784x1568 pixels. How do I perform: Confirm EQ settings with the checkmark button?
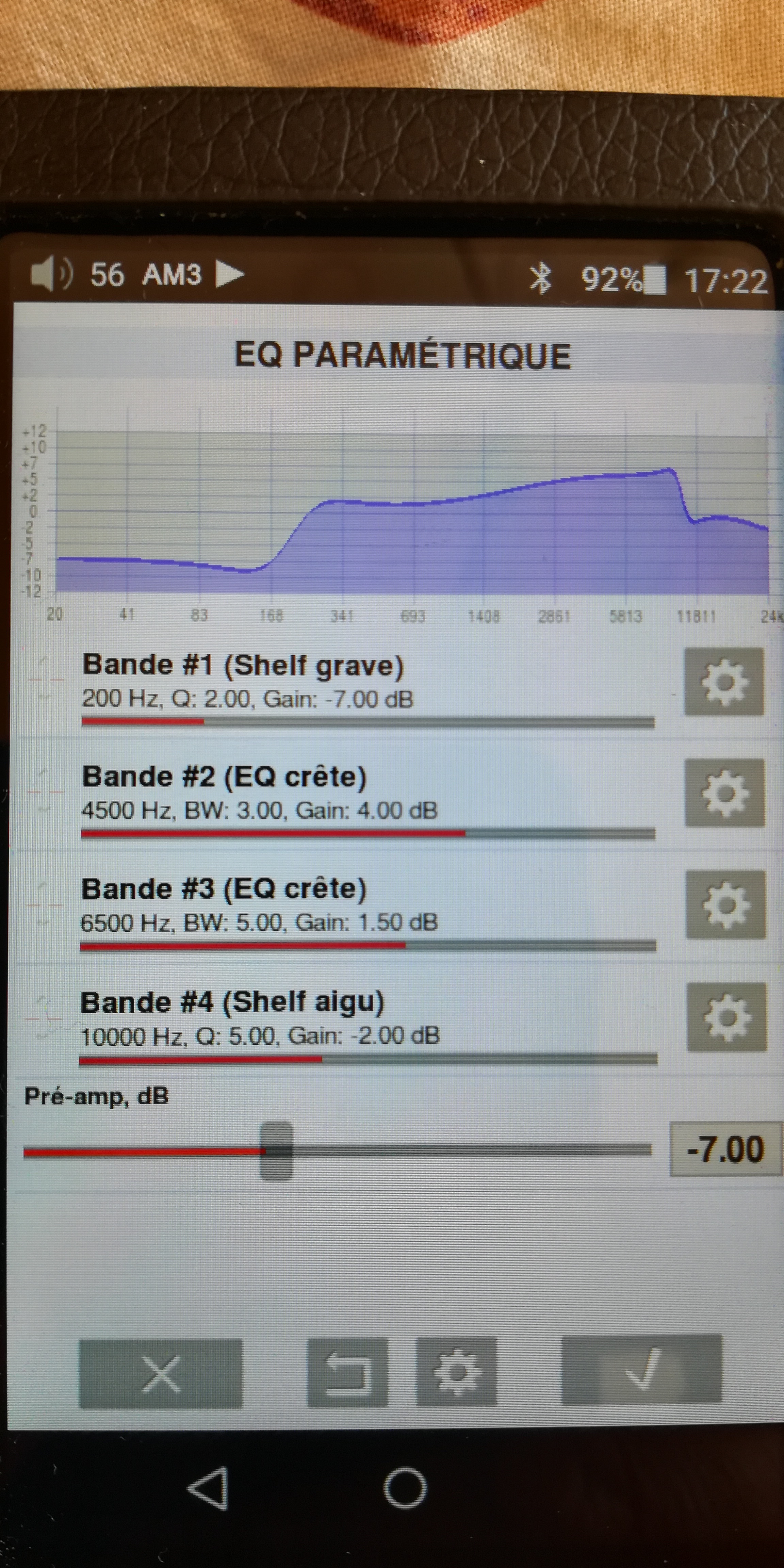641,1370
